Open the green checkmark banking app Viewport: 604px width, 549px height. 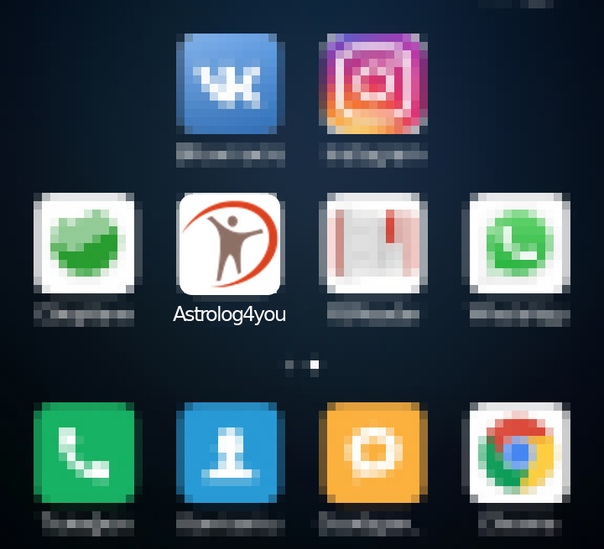coord(83,243)
